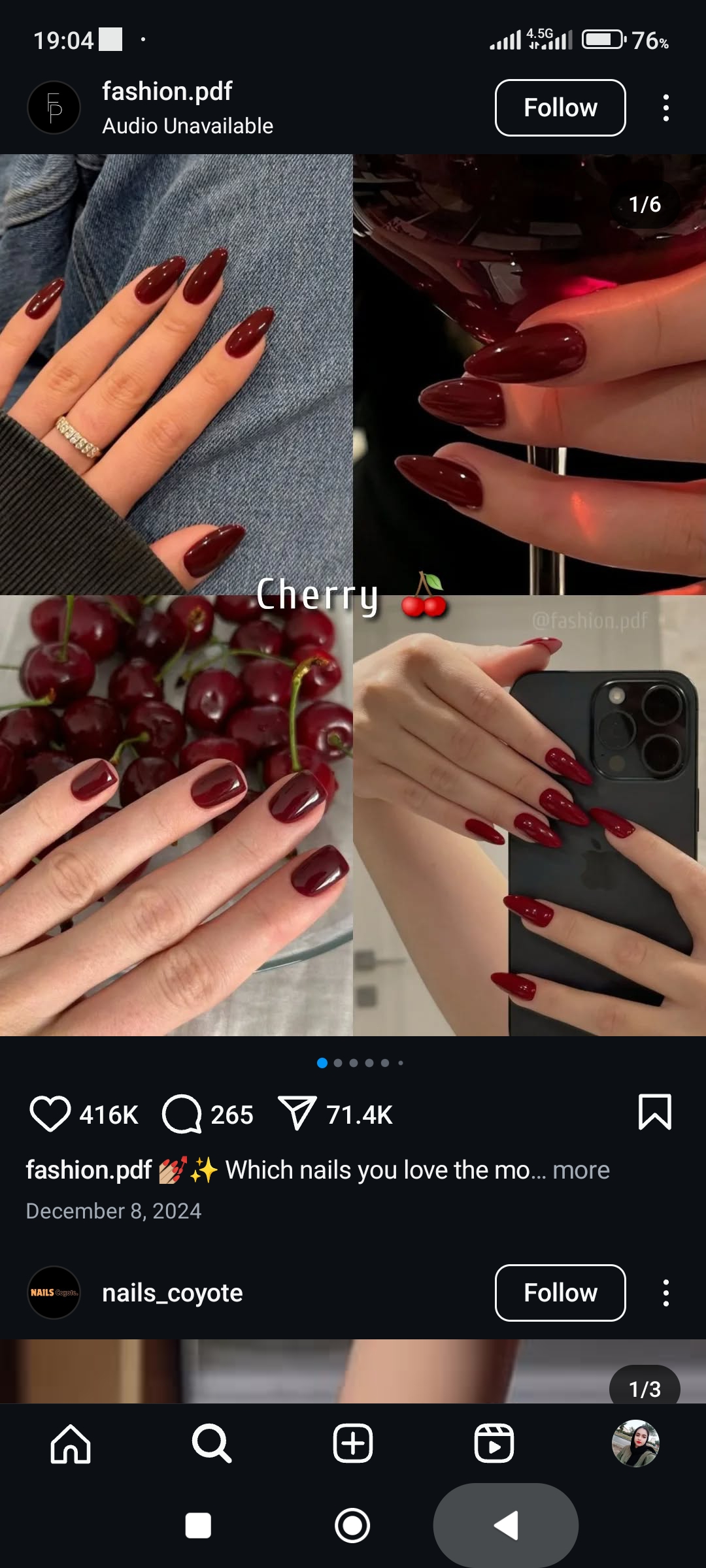Switch to the Search tab
The image size is (706, 1568).
tap(212, 1444)
